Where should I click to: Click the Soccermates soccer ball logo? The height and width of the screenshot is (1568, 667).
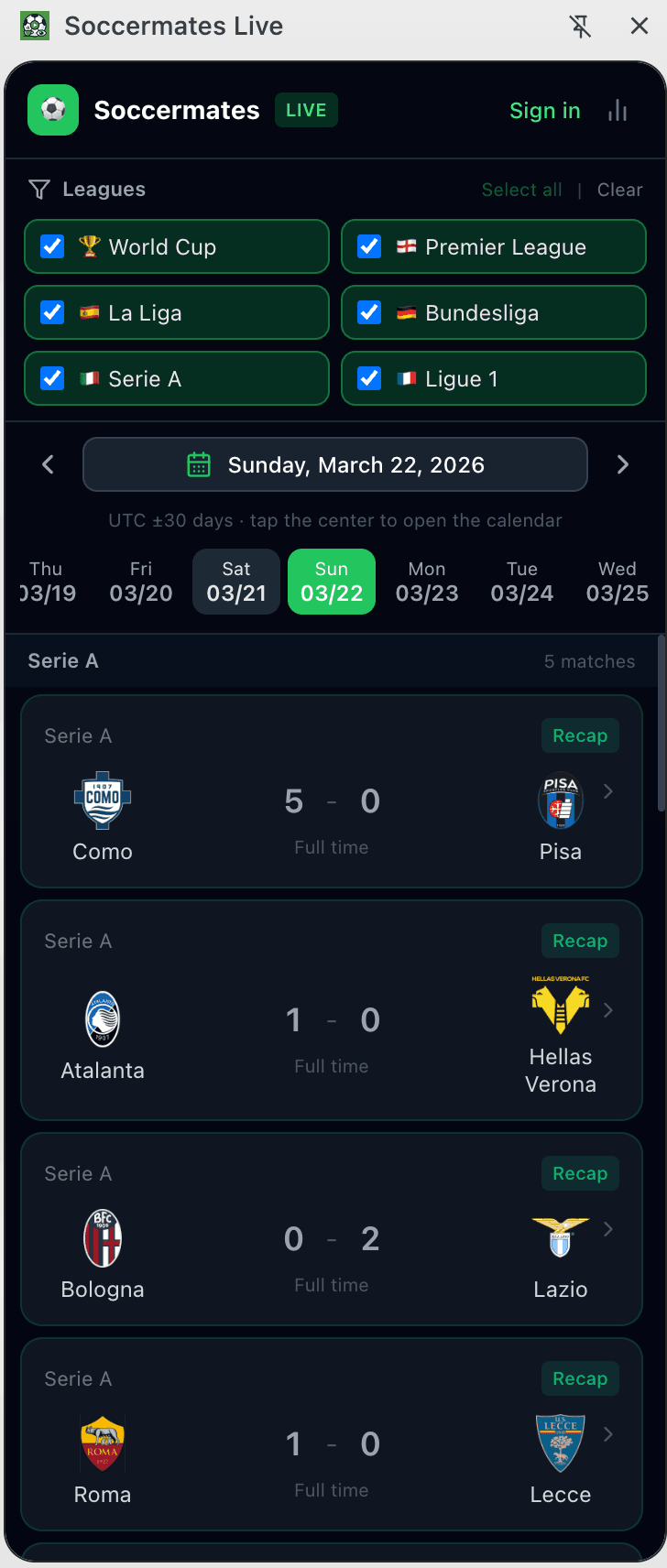pyautogui.click(x=52, y=110)
